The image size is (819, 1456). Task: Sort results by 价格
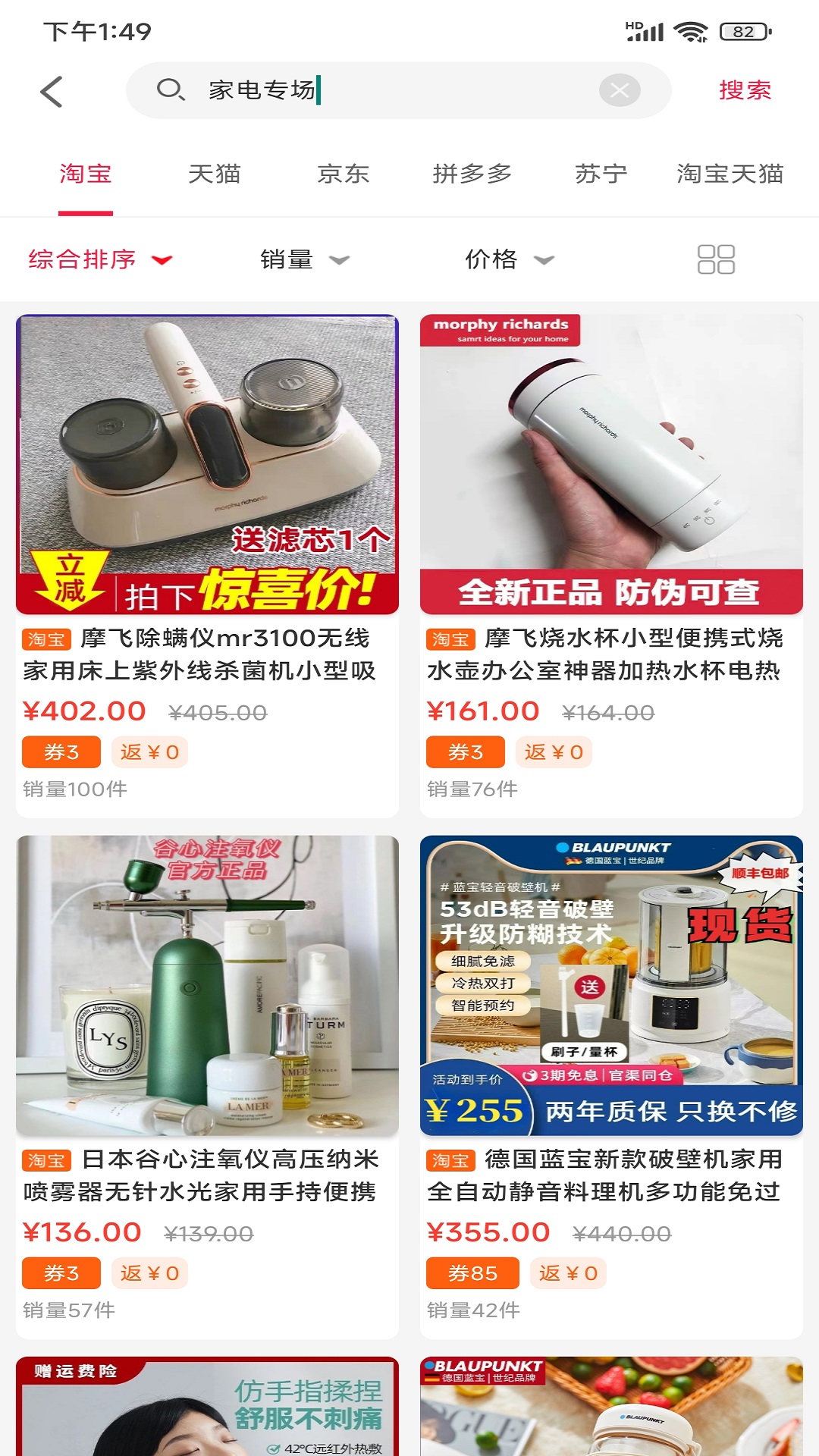pyautogui.click(x=509, y=259)
